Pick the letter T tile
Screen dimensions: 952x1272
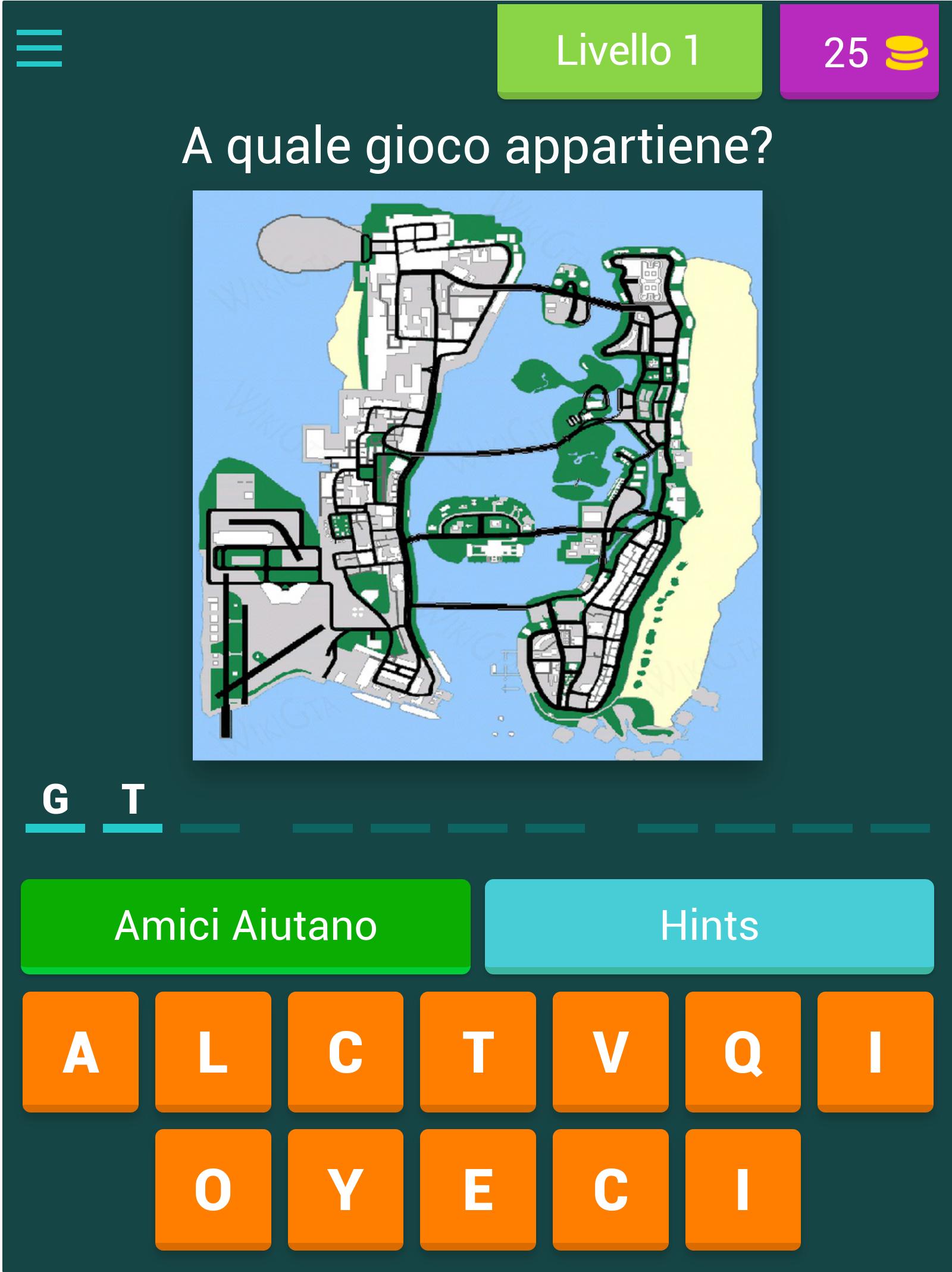tap(478, 1052)
